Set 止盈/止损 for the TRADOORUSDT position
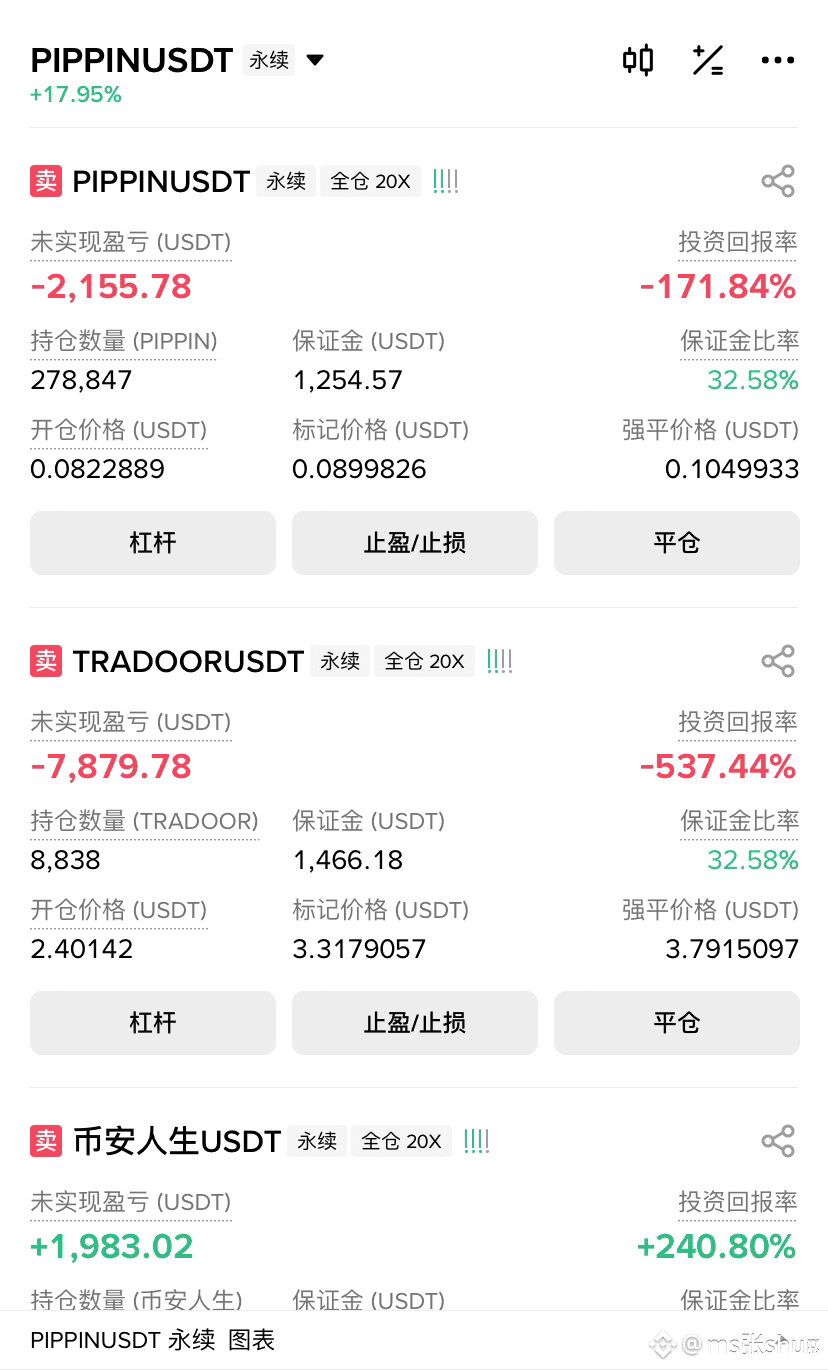The image size is (828, 1370). tap(415, 1023)
